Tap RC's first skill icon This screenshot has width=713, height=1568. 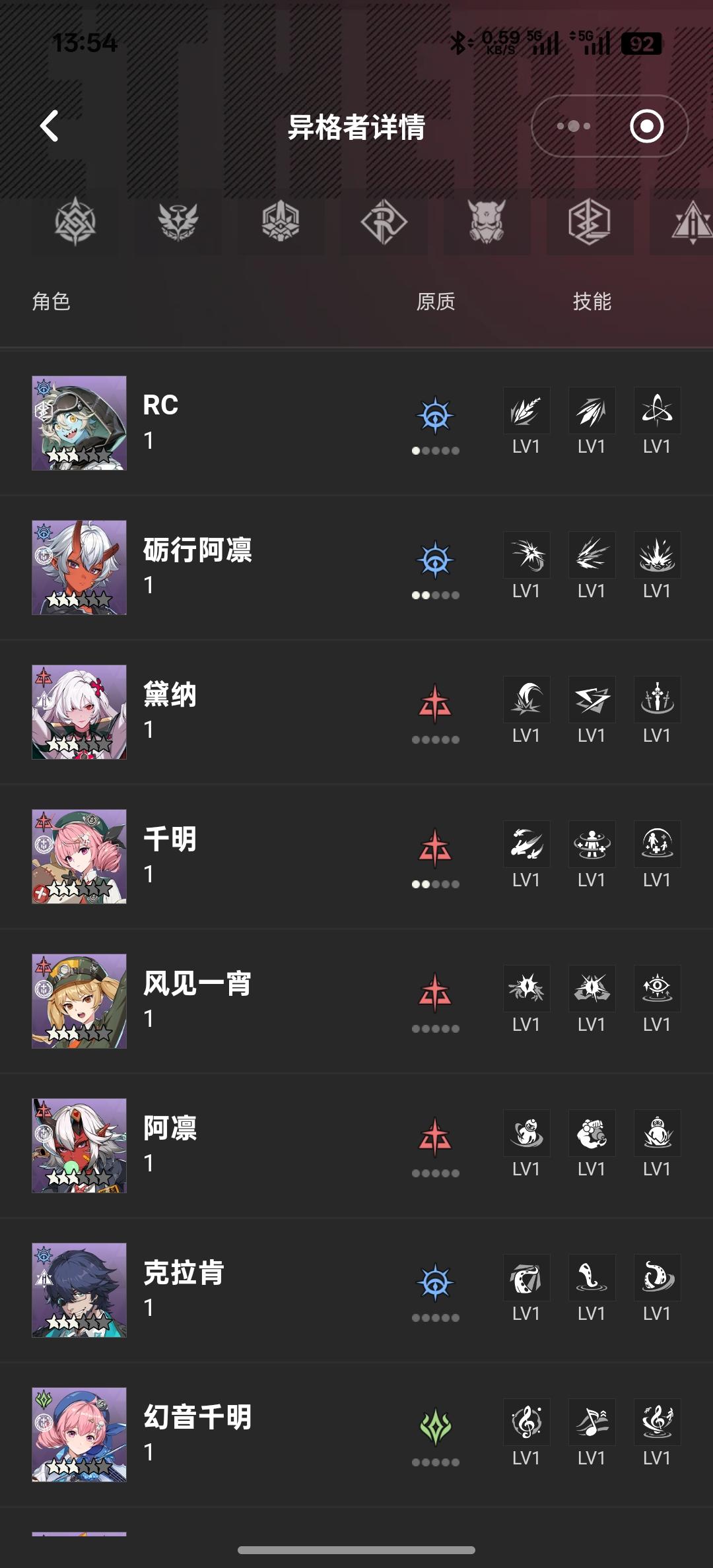tap(526, 410)
